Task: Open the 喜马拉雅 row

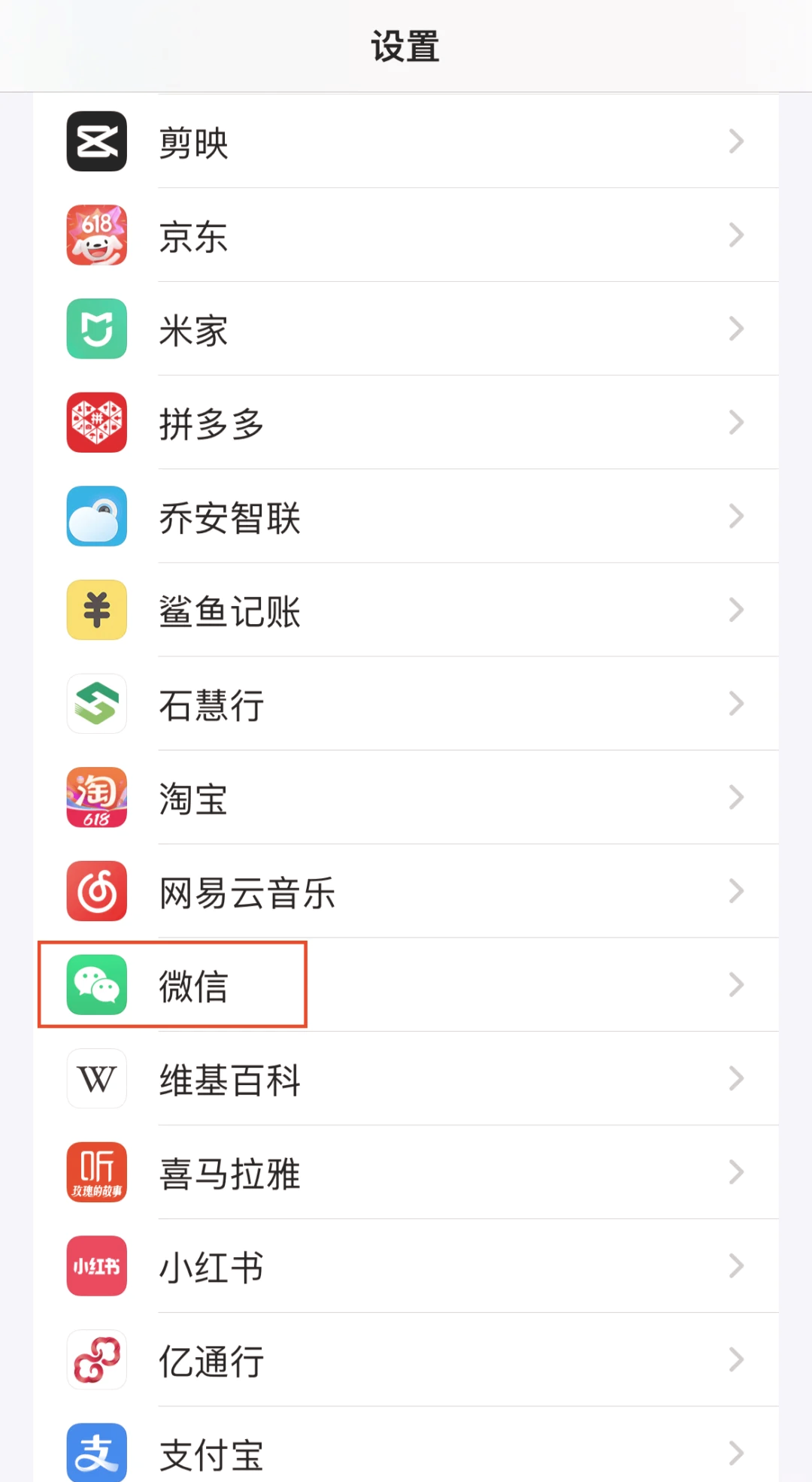Action: tap(406, 1173)
